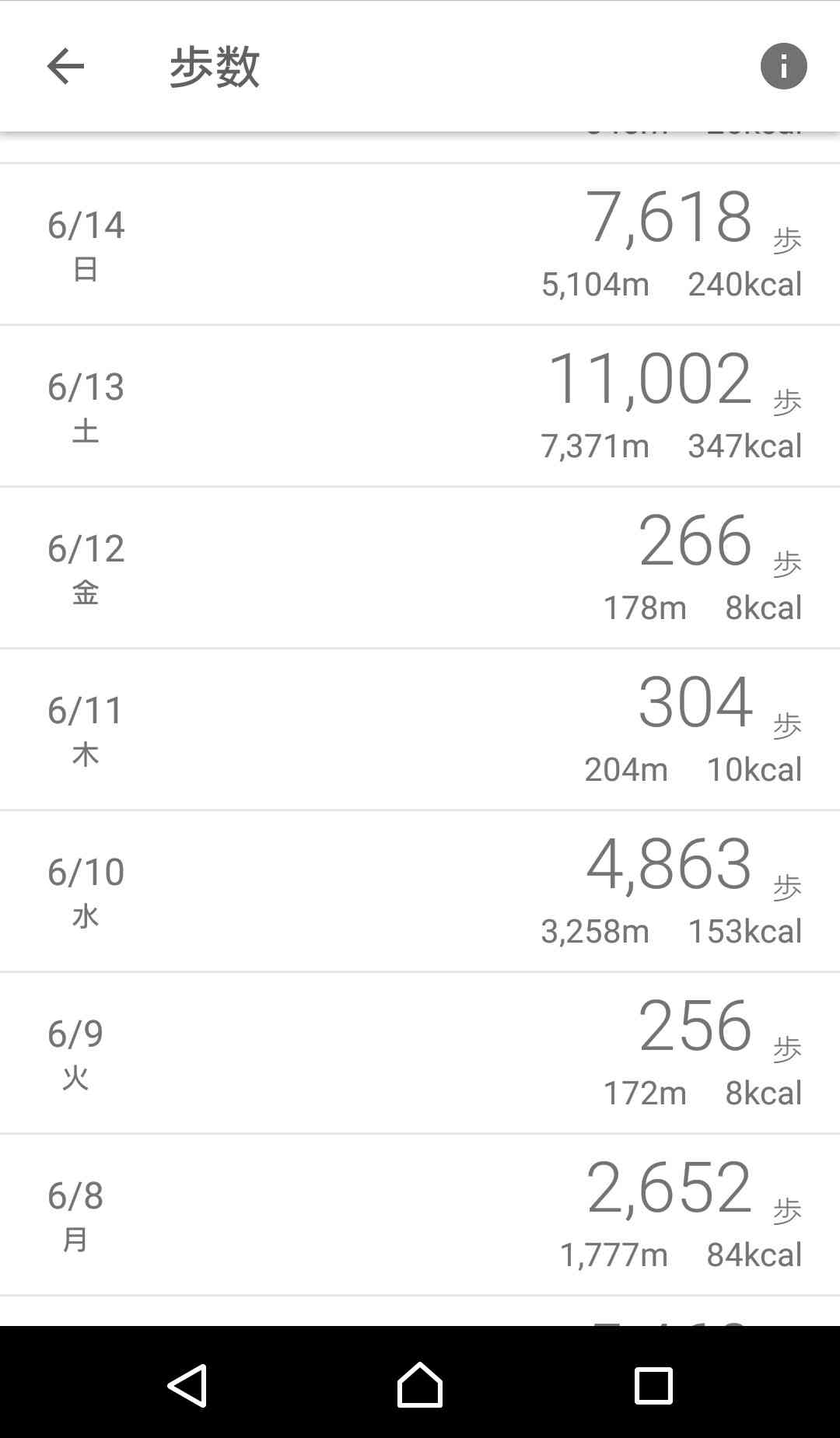Open the 6/10 entry with 4,863 steps
Screen dimensions: 840x1438
click(x=420, y=891)
